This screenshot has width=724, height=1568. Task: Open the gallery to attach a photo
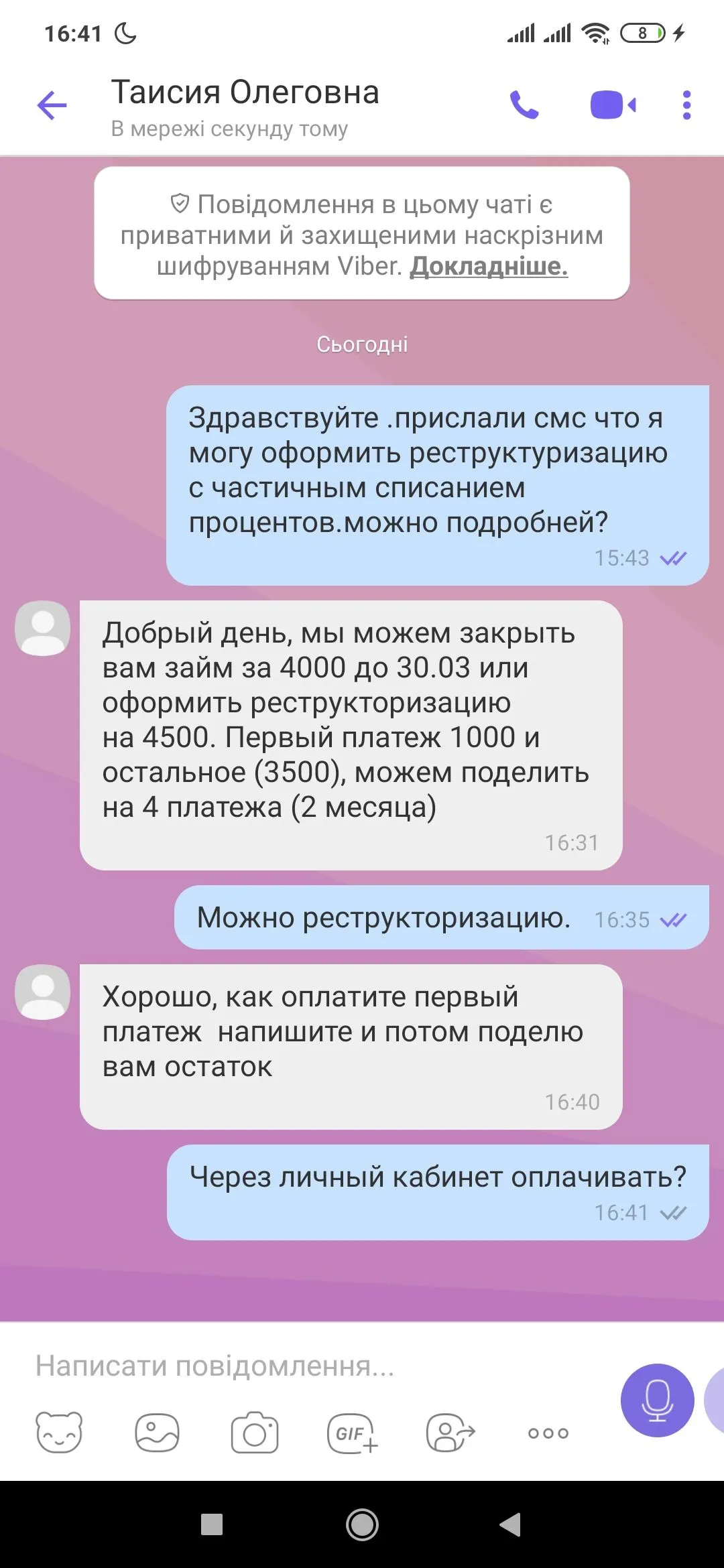click(x=157, y=1433)
